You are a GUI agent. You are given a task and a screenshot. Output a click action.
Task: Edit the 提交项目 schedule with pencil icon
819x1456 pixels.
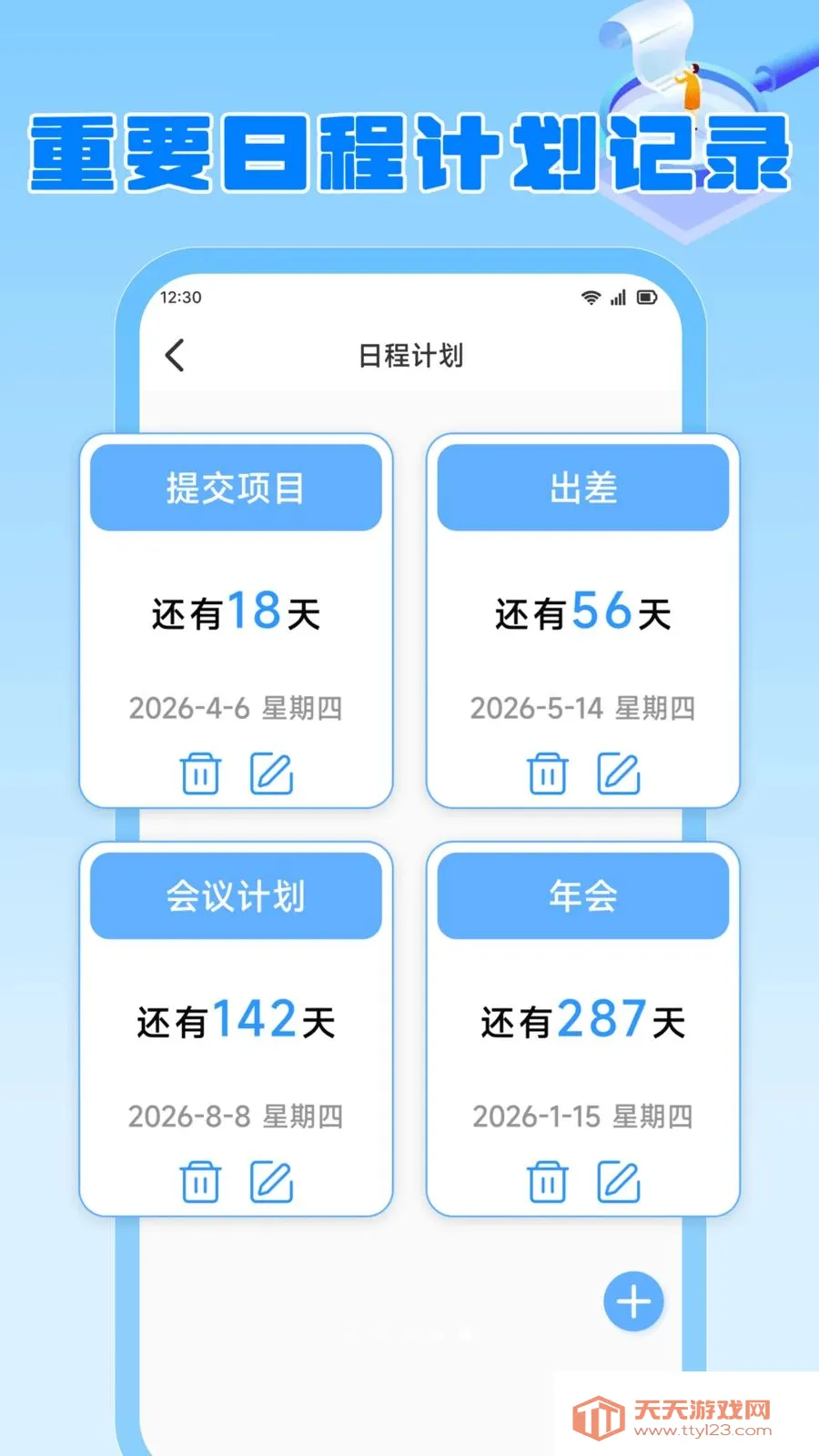(270, 774)
